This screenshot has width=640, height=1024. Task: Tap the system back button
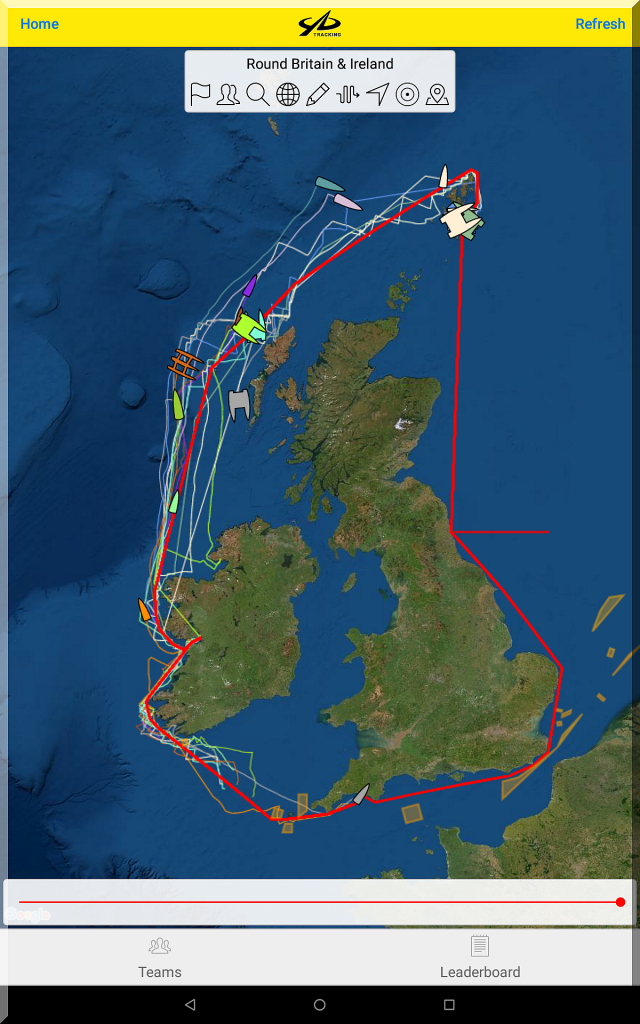tap(190, 1004)
